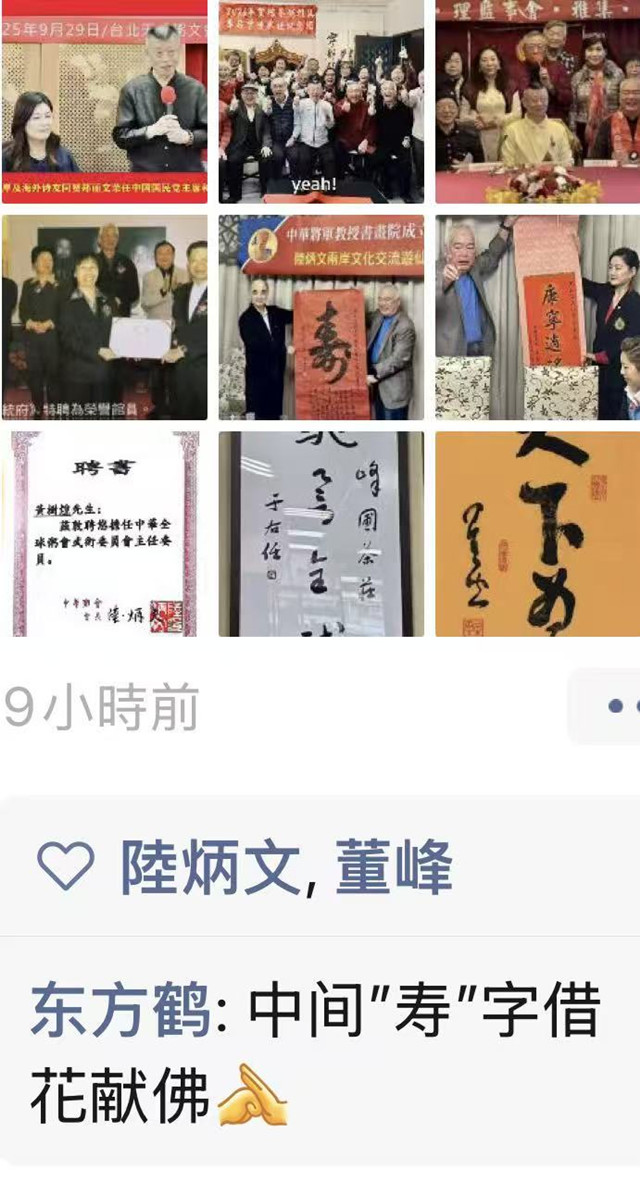Image resolution: width=640 pixels, height=1181 pixels.
Task: Open commenter 东方鹤's profile
Action: click(120, 1011)
